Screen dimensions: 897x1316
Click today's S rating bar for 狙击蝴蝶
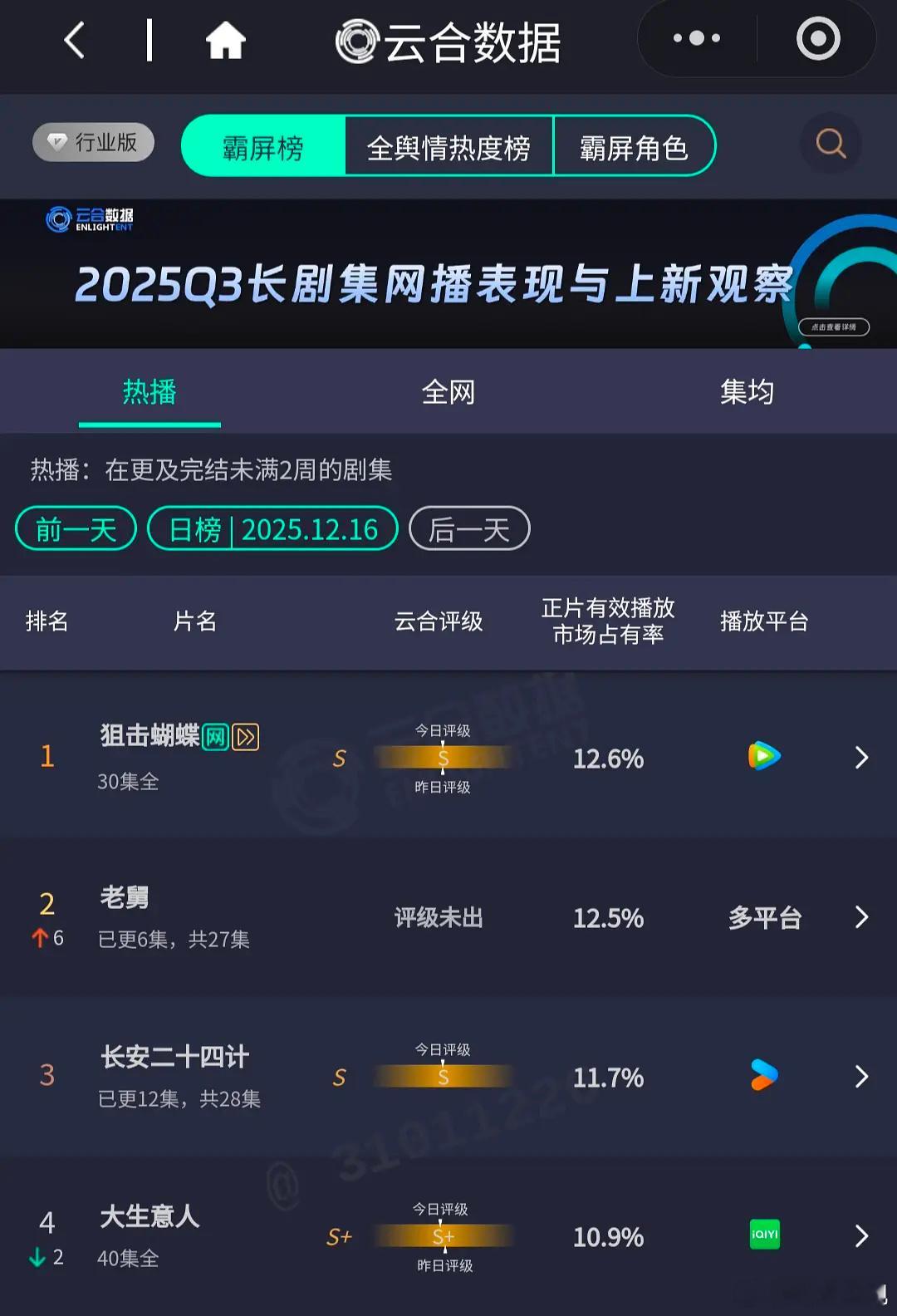coord(443,759)
